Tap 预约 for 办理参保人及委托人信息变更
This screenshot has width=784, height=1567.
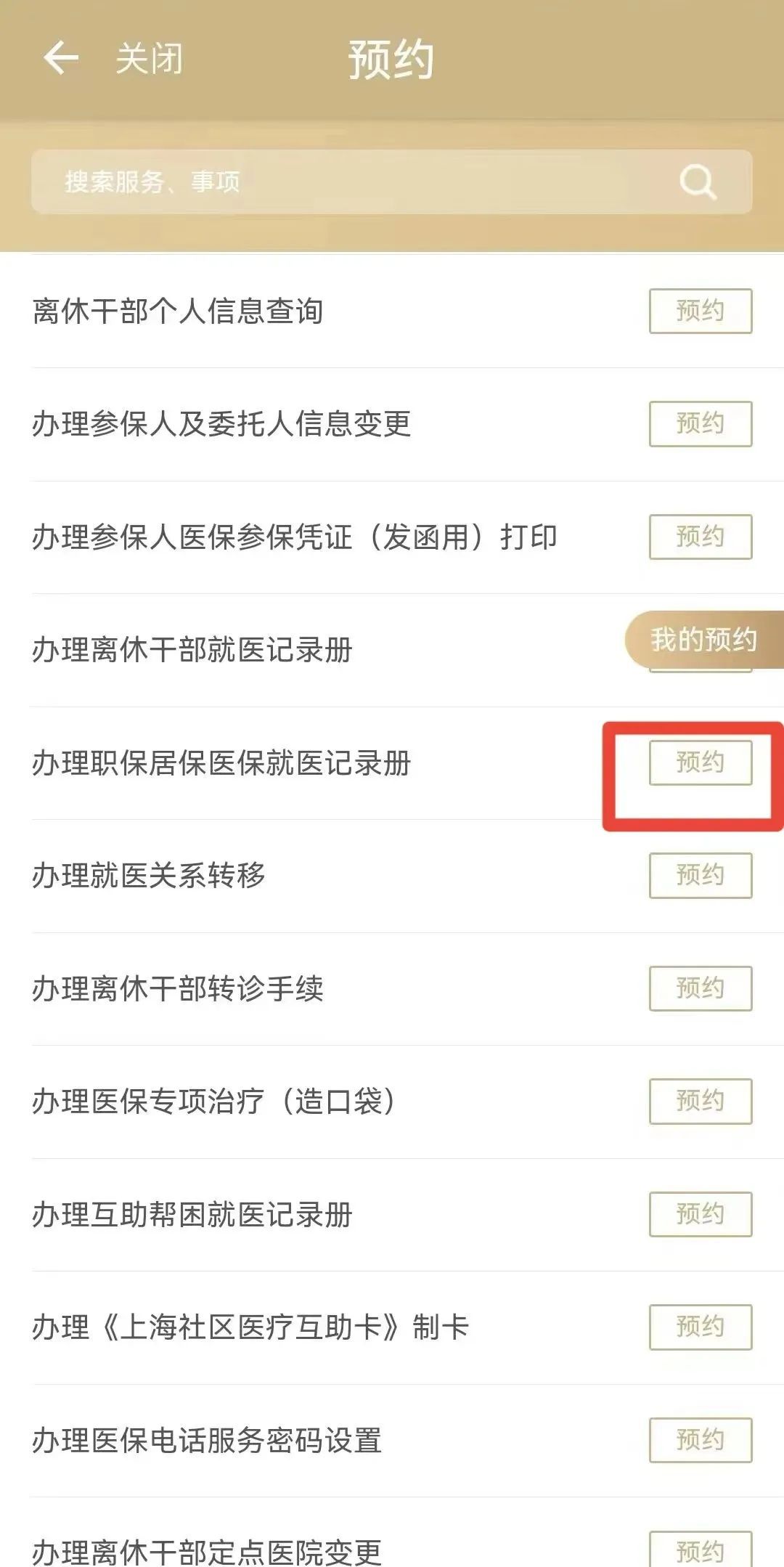700,423
